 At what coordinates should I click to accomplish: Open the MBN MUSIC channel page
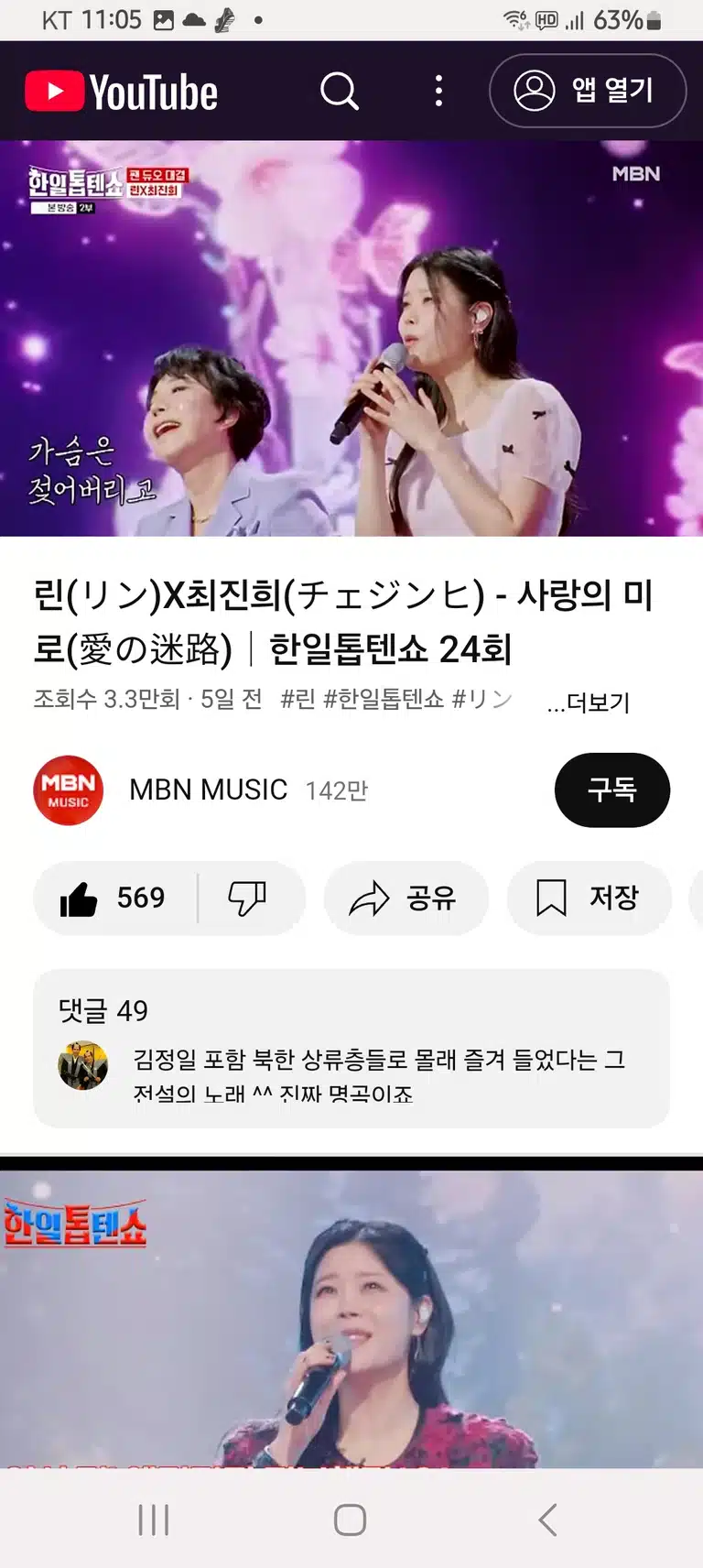coord(208,789)
